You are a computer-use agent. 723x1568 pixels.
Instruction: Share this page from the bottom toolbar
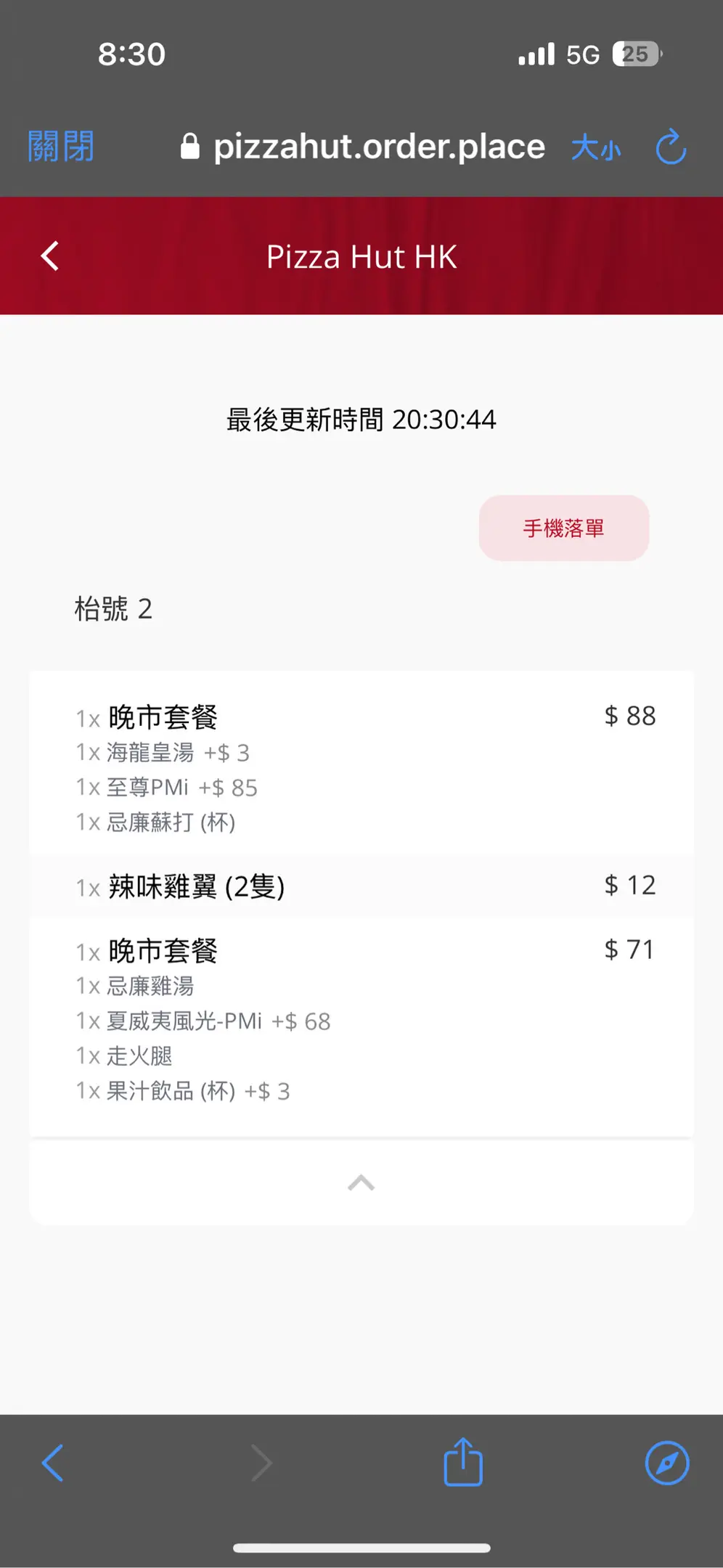point(463,1462)
